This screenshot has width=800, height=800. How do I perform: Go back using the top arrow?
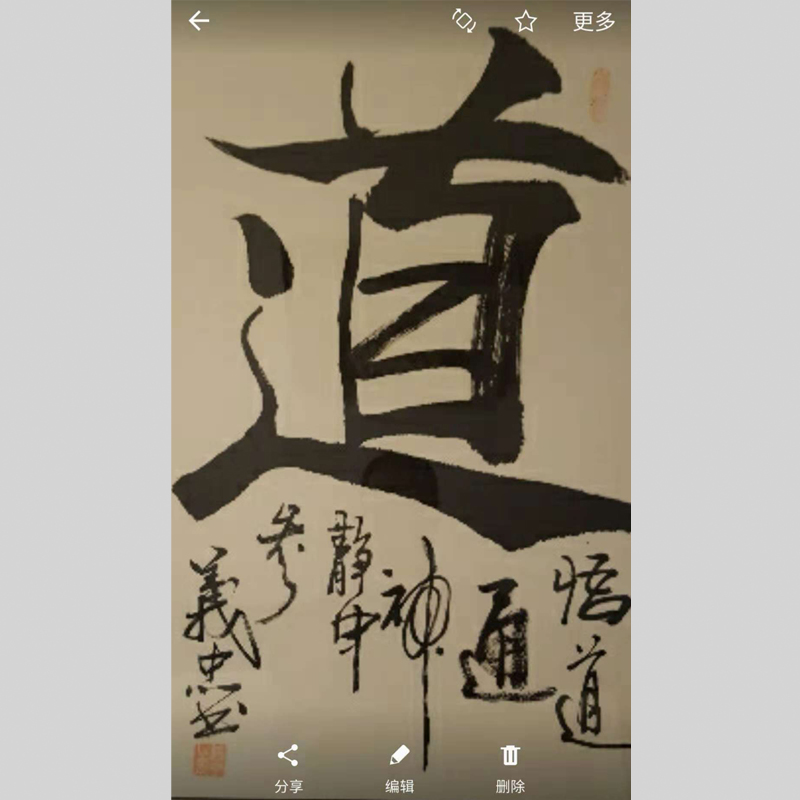click(199, 21)
